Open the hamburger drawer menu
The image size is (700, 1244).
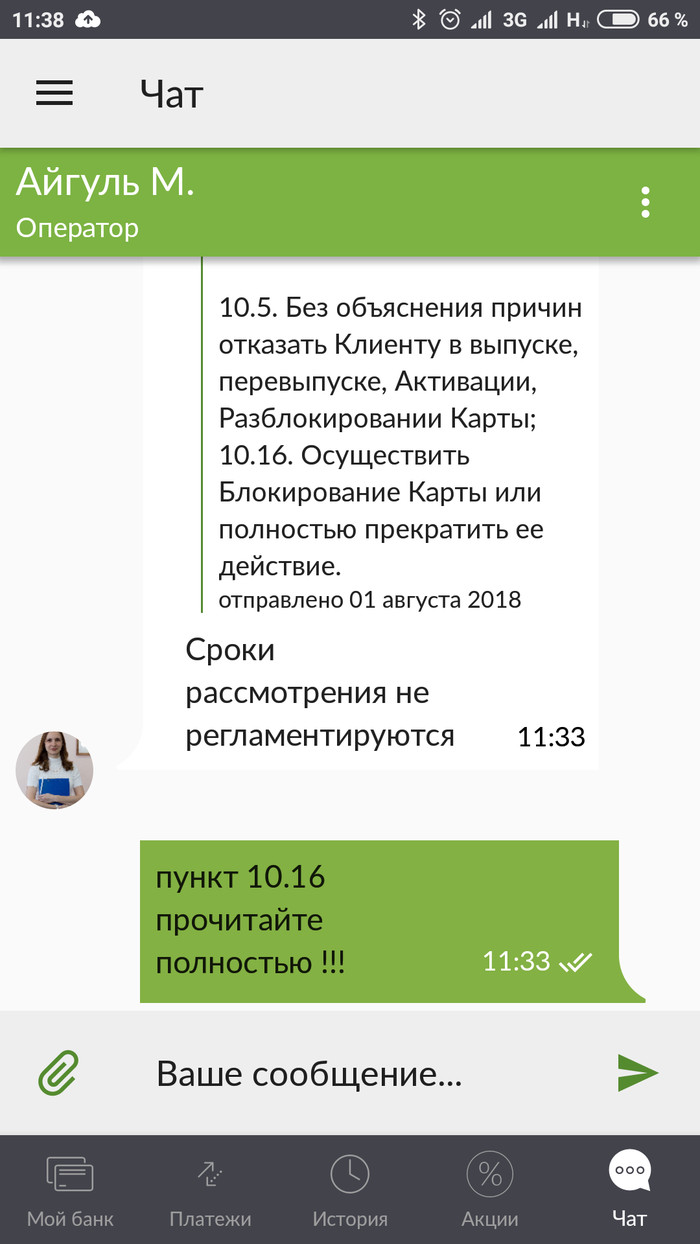coord(55,93)
